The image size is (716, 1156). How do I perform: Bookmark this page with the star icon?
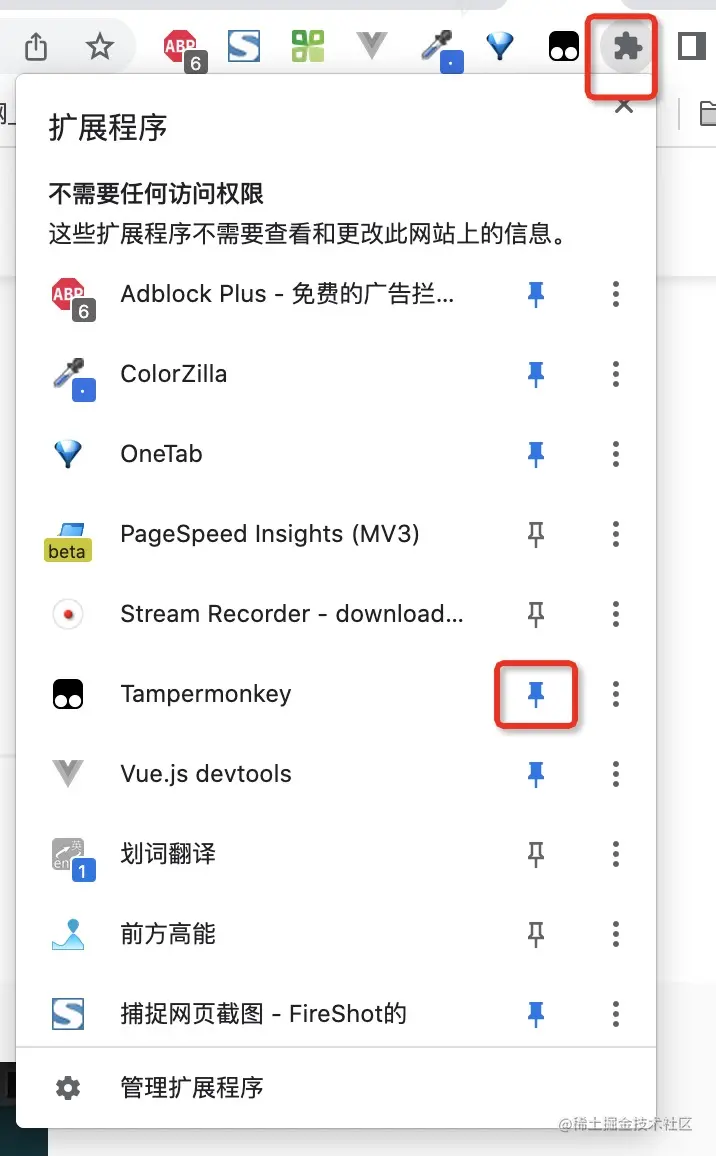tap(100, 46)
